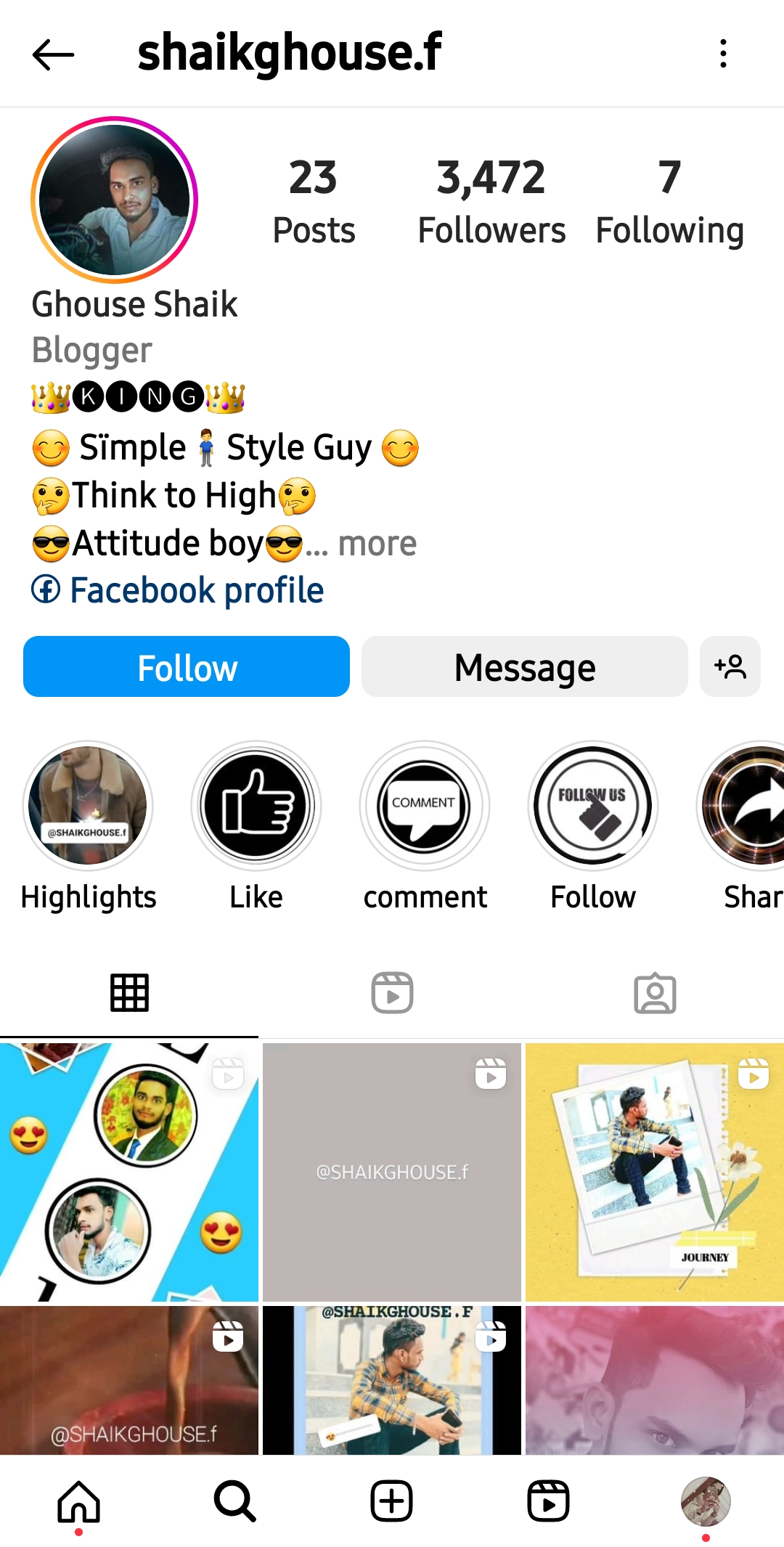Message Ghouse Shaik
784x1547 pixels.
[524, 666]
